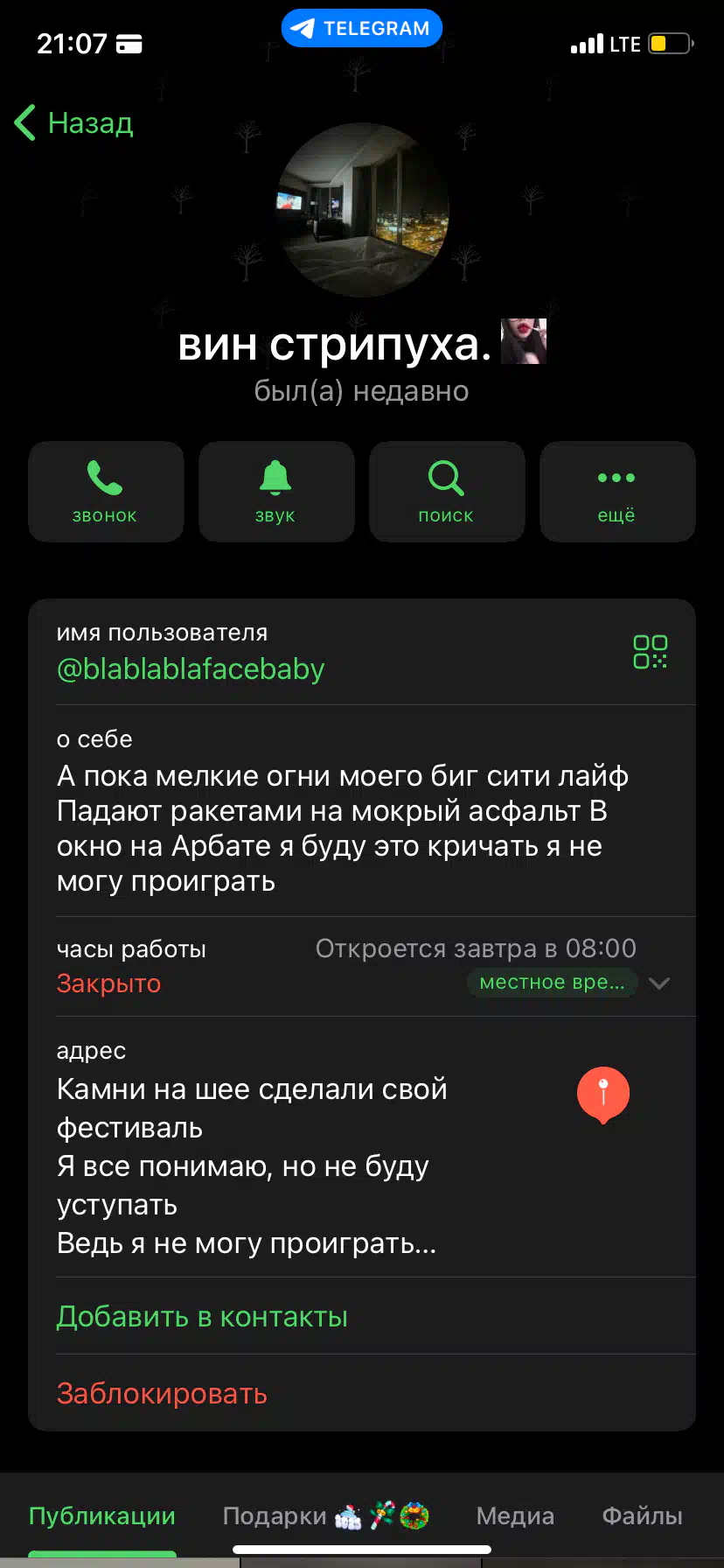Start a call with the звонок button
This screenshot has height=1568, width=724.
[106, 492]
